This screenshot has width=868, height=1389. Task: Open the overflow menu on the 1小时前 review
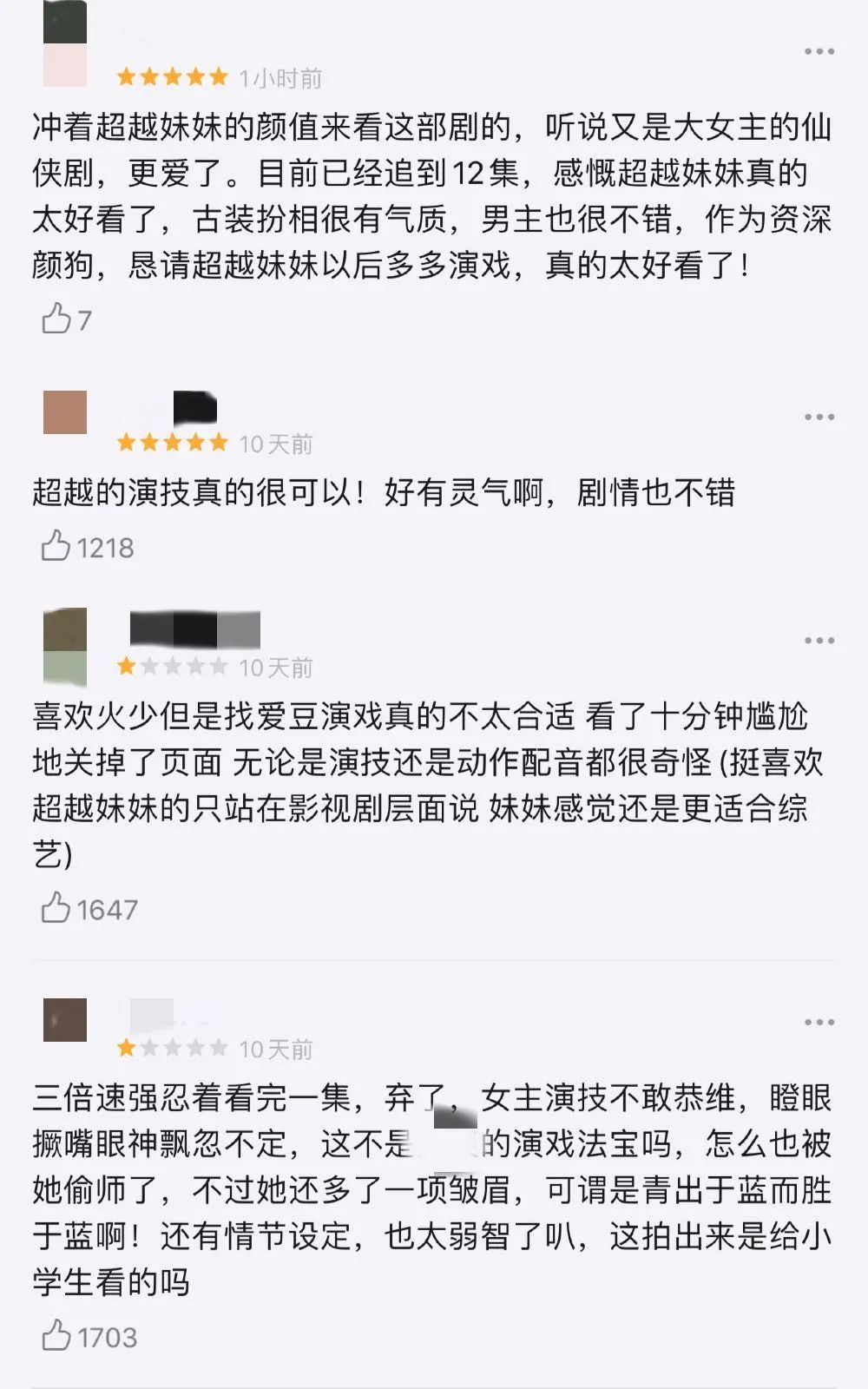pyautogui.click(x=819, y=52)
